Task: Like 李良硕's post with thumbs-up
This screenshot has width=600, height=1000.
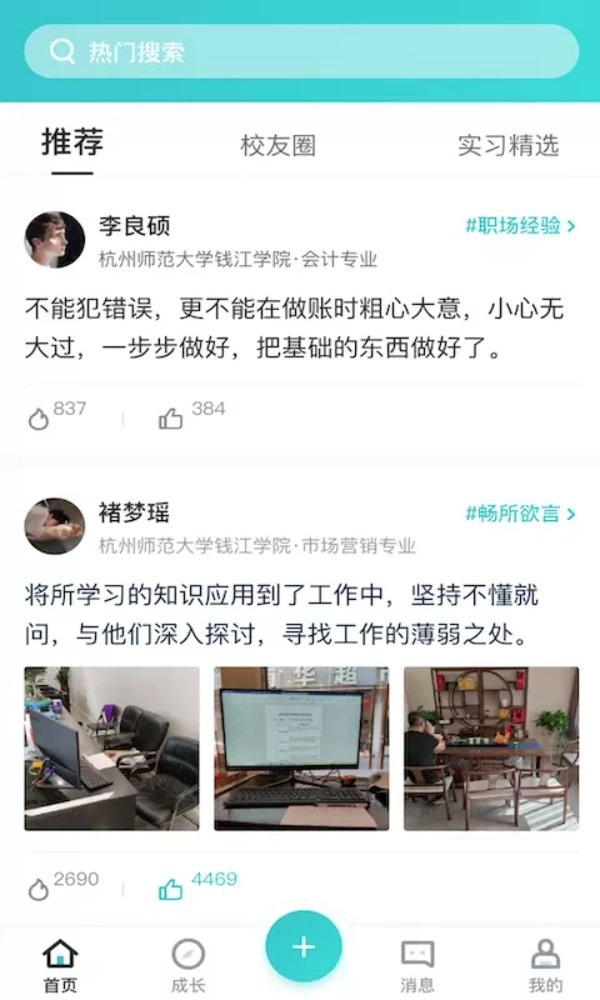Action: [x=171, y=419]
